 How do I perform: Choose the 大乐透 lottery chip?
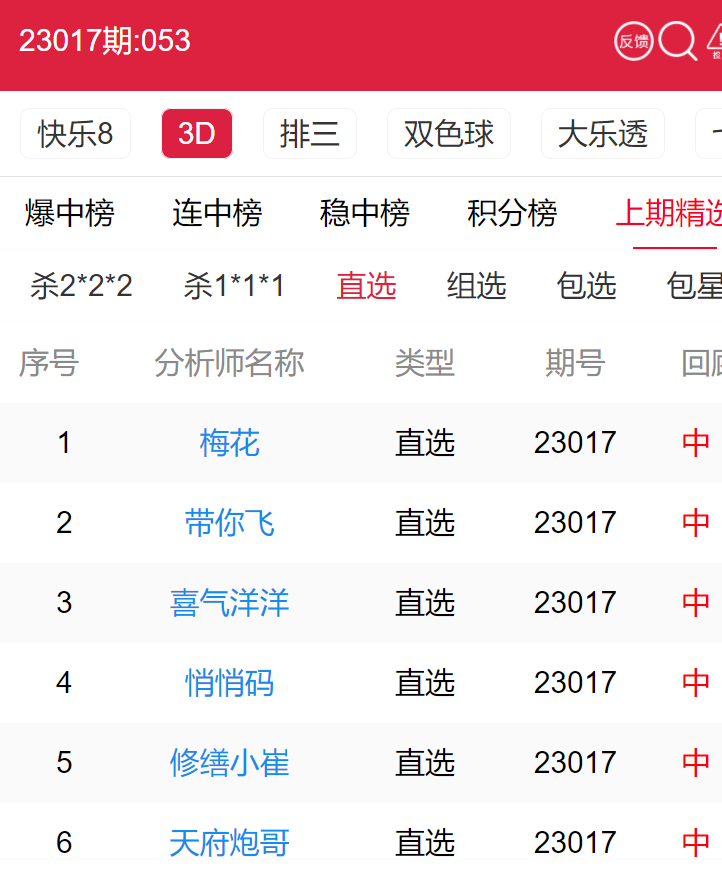click(603, 134)
